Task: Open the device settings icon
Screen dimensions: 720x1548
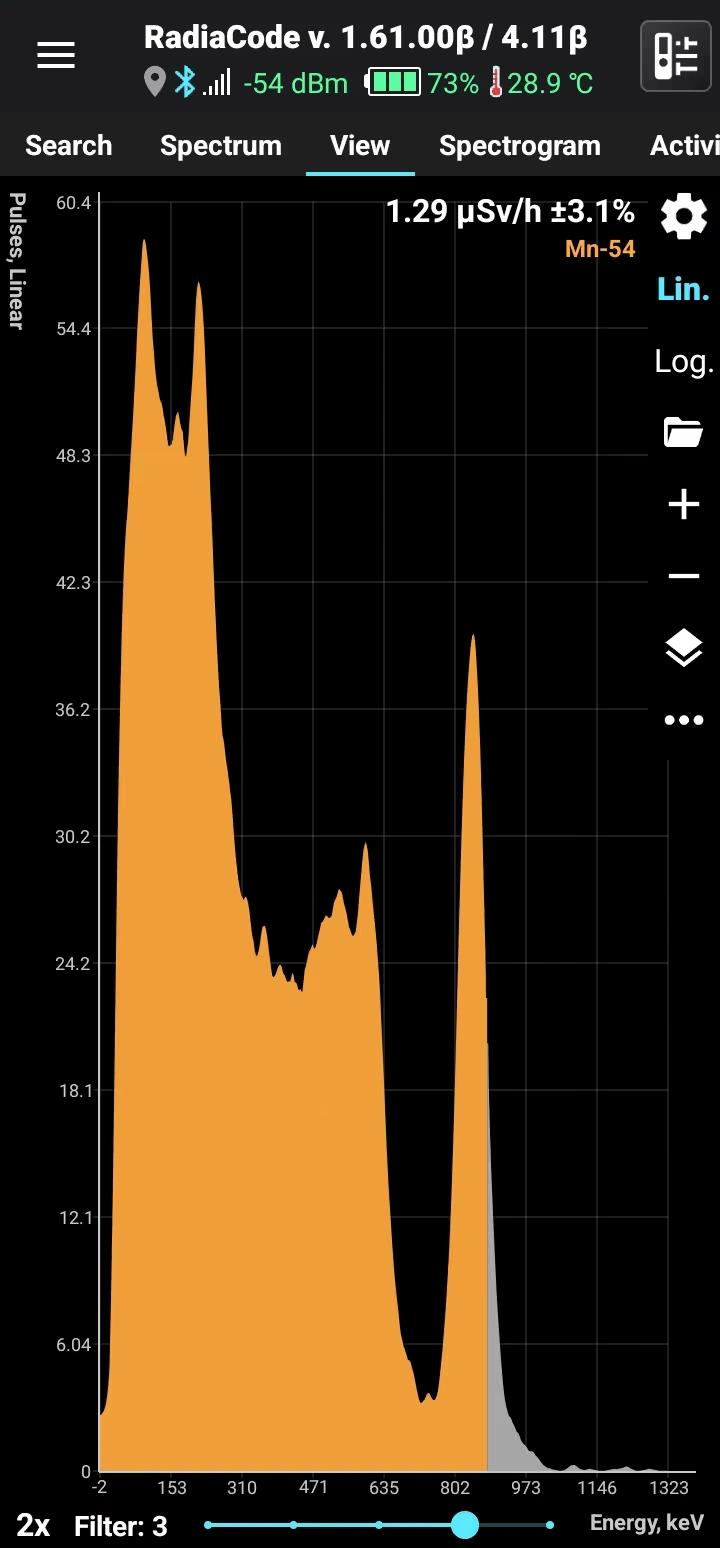Action: [x=675, y=56]
